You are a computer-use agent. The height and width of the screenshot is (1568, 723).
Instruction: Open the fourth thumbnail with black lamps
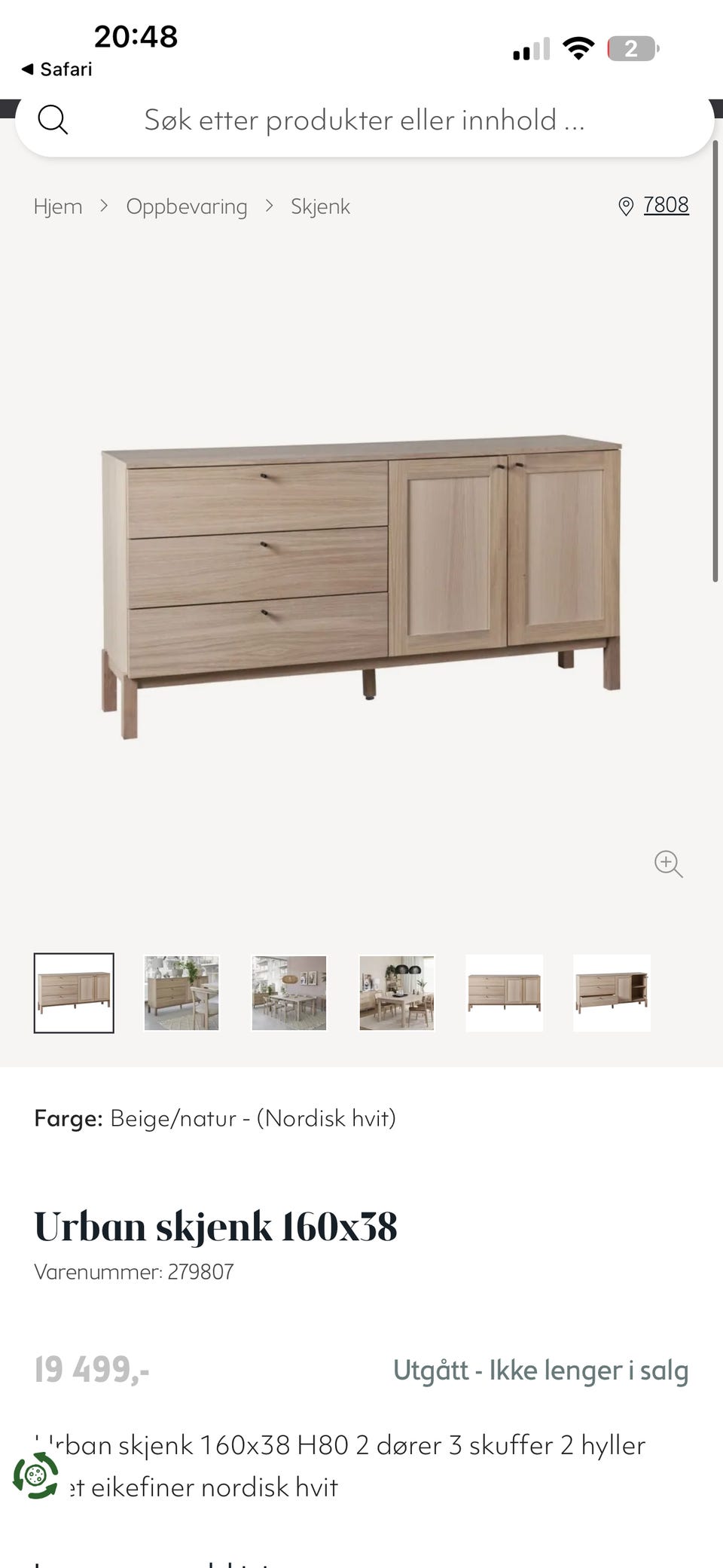tap(397, 993)
